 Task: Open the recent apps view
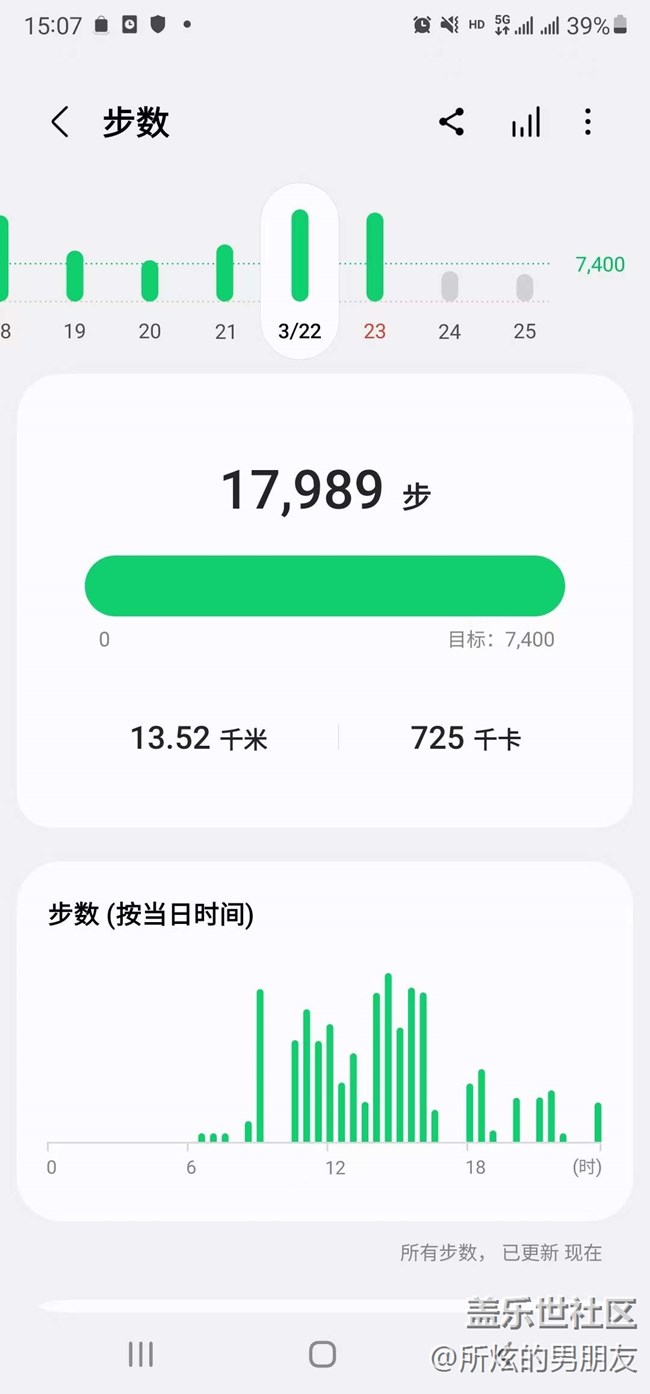(x=140, y=1354)
